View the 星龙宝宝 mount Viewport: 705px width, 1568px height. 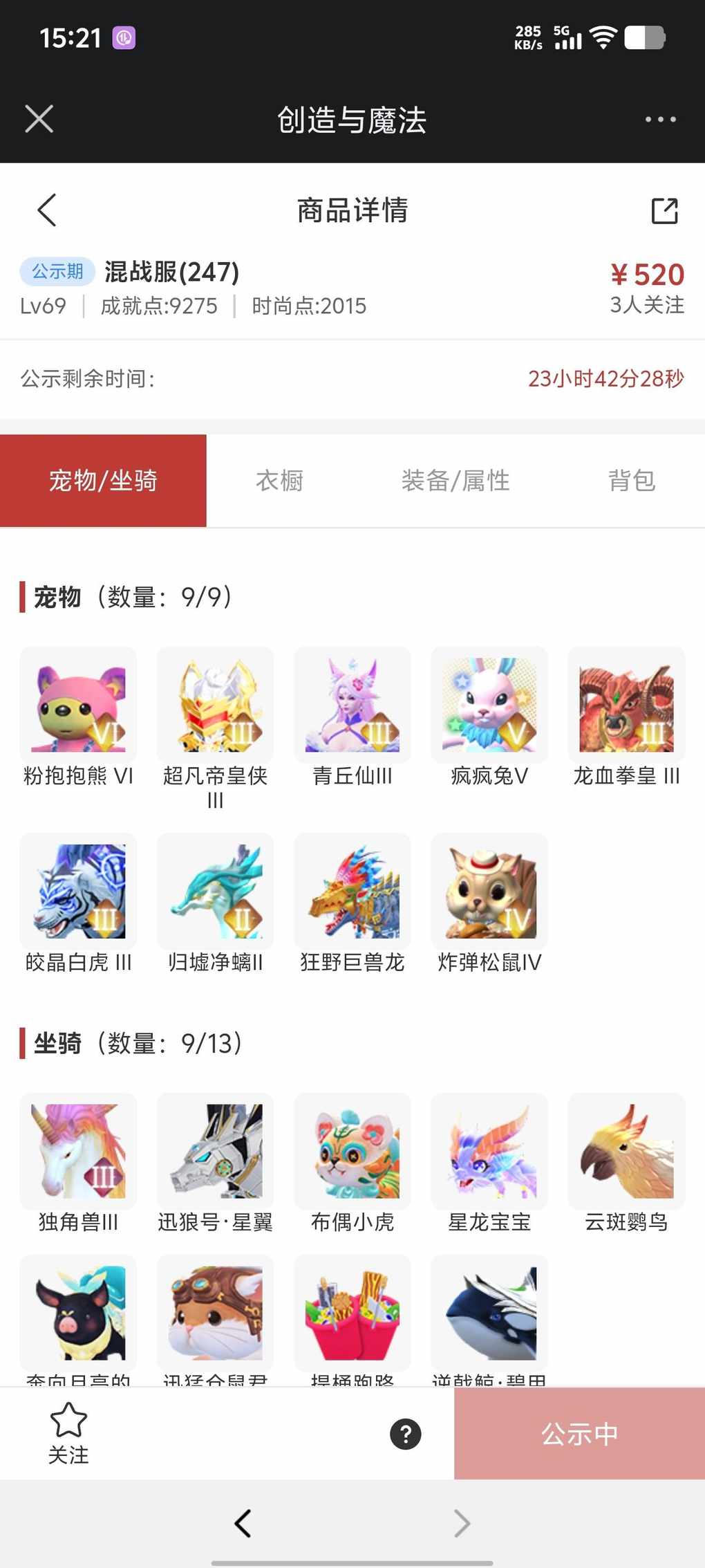pos(489,1151)
